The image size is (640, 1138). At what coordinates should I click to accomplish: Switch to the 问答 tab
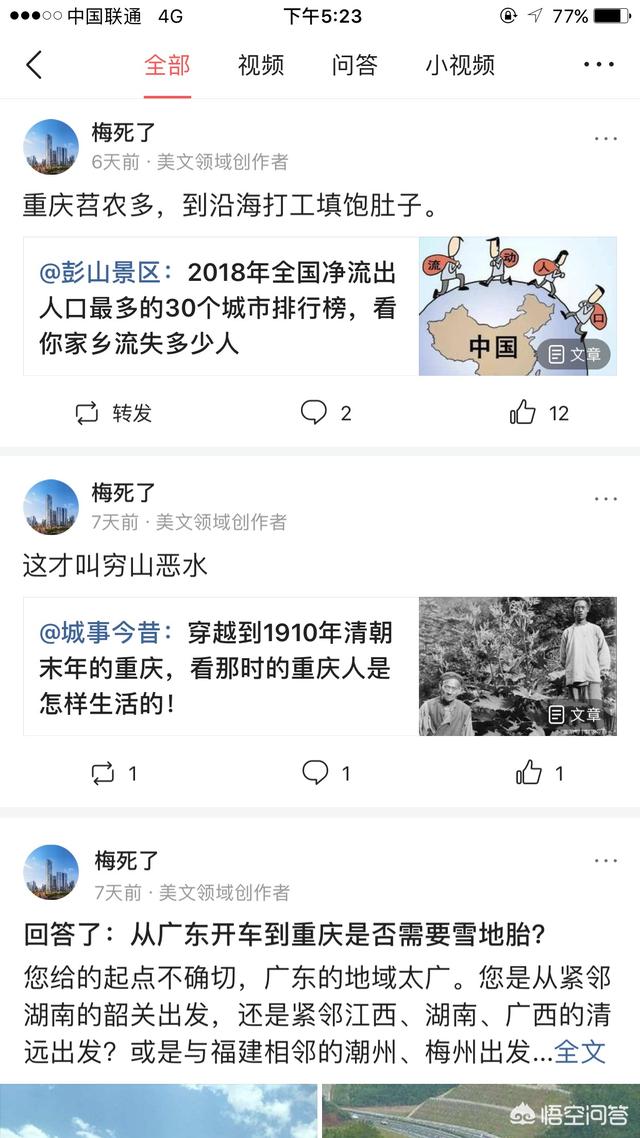point(355,65)
